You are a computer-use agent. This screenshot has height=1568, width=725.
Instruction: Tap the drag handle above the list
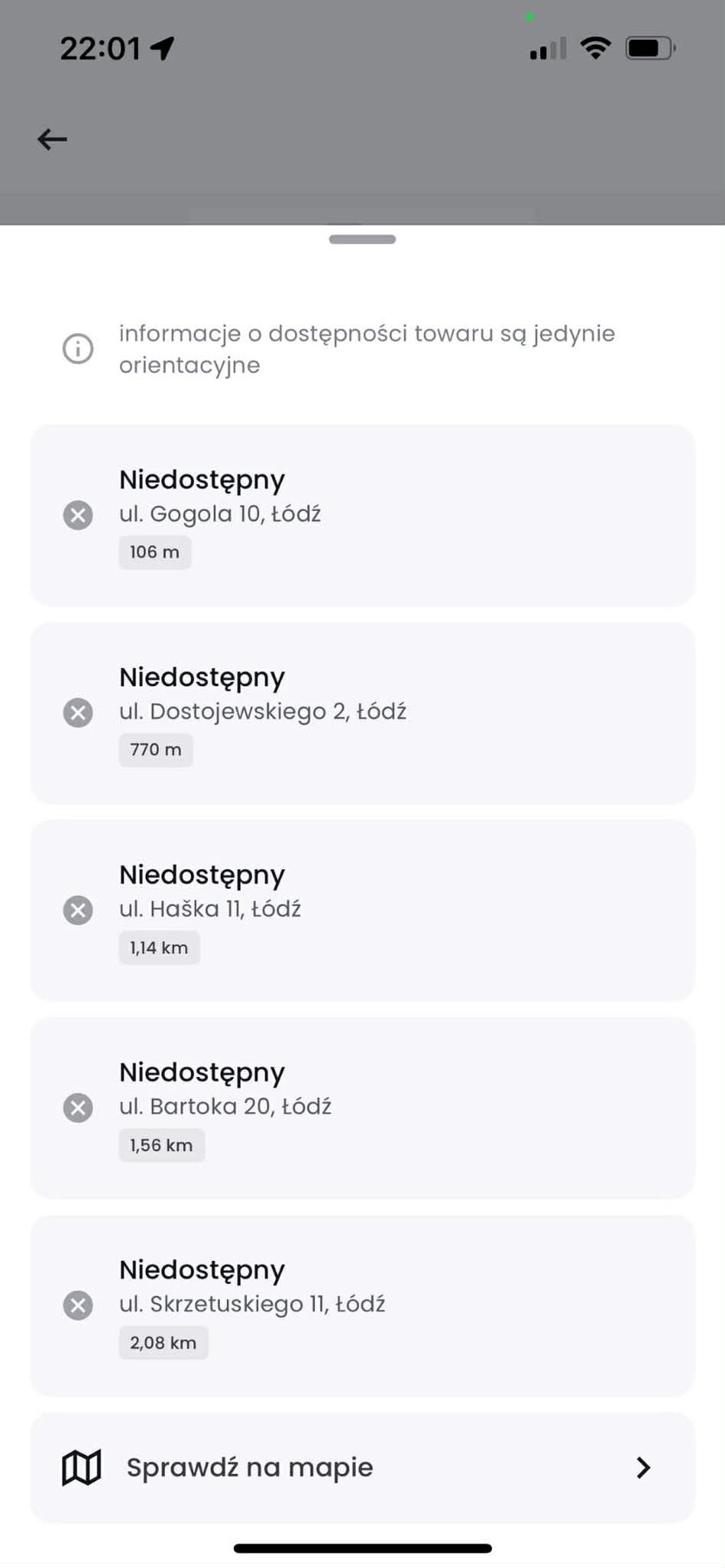(362, 239)
